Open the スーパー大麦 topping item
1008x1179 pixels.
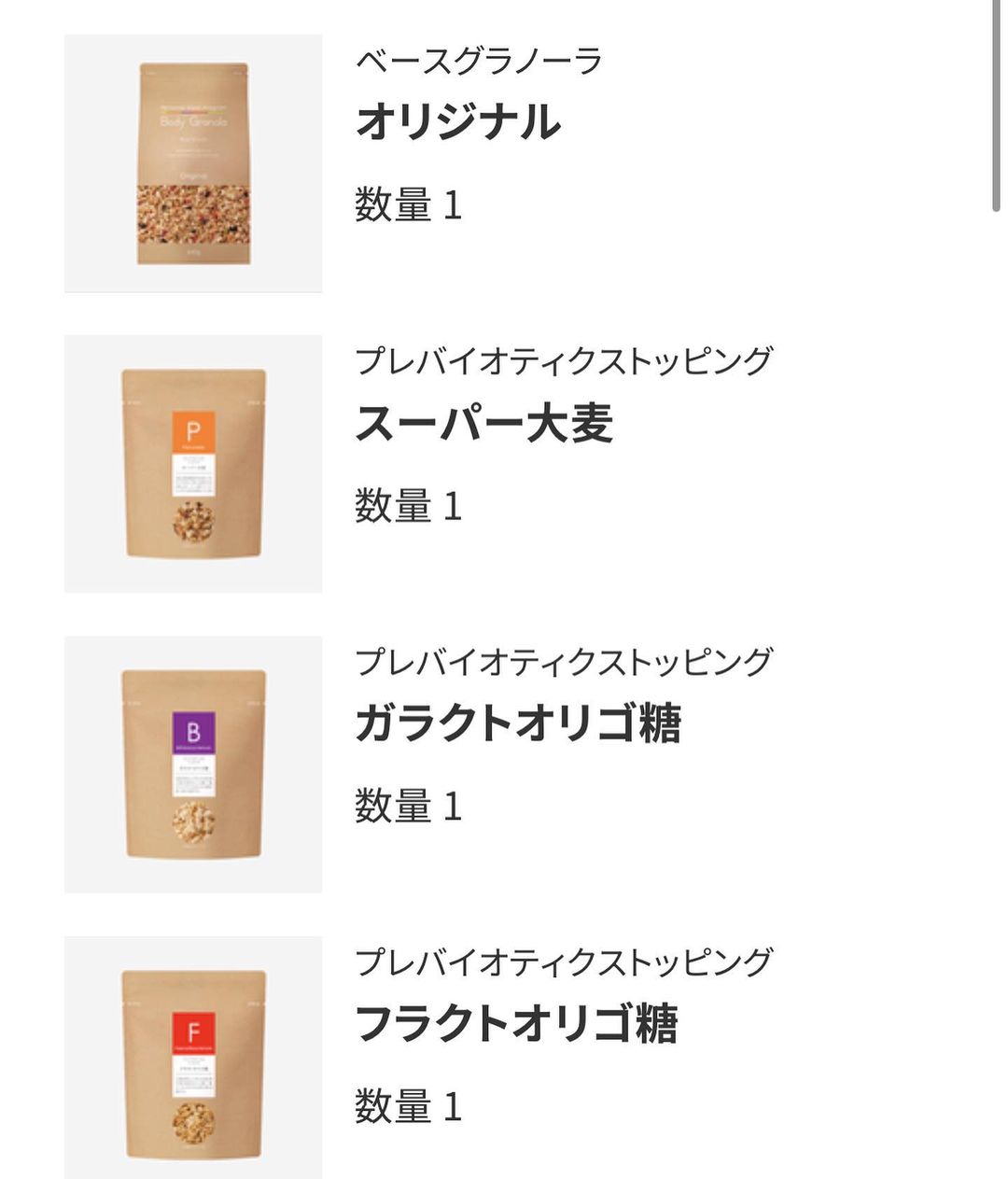pos(483,424)
